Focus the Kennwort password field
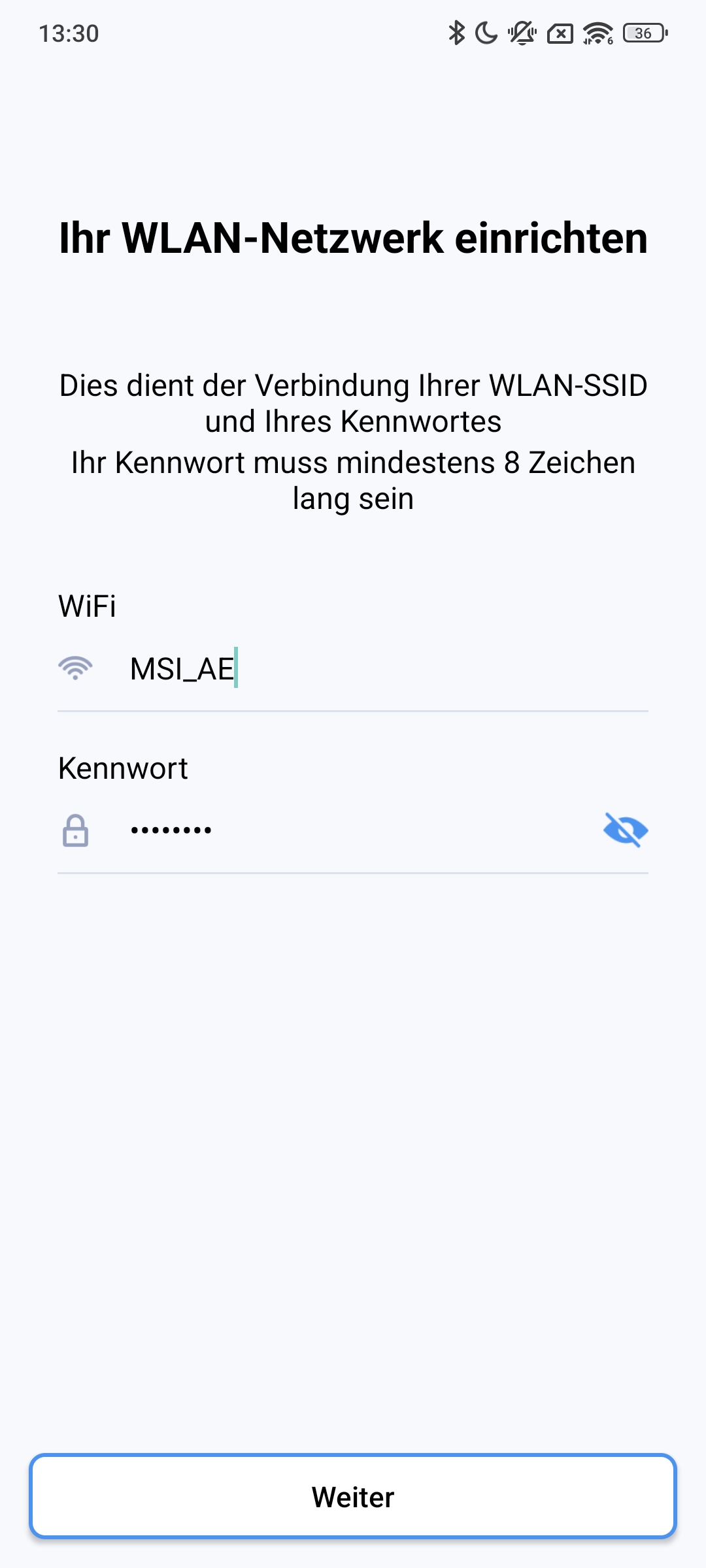This screenshot has height=1568, width=706. point(353,831)
